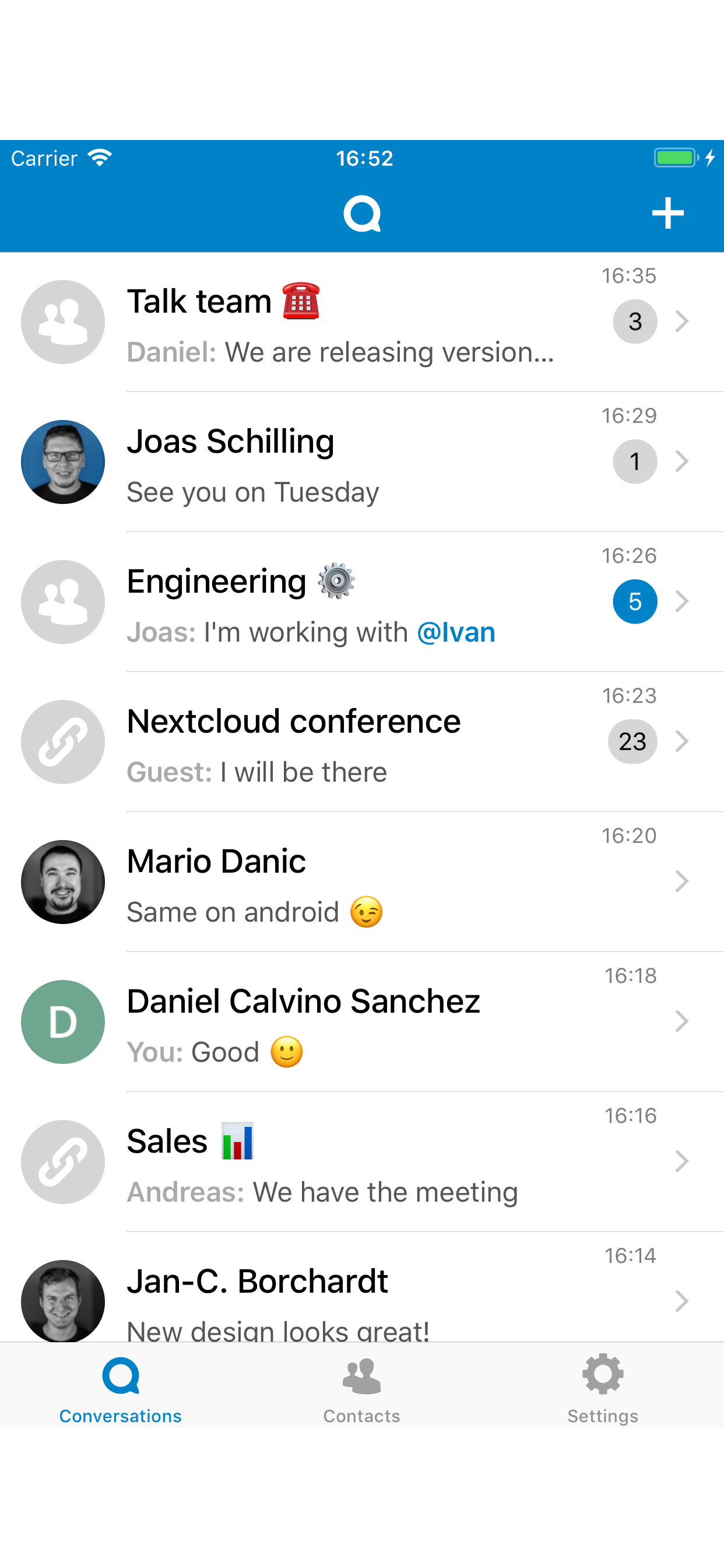
Task: Switch to the Settings tab
Action: [602, 1388]
